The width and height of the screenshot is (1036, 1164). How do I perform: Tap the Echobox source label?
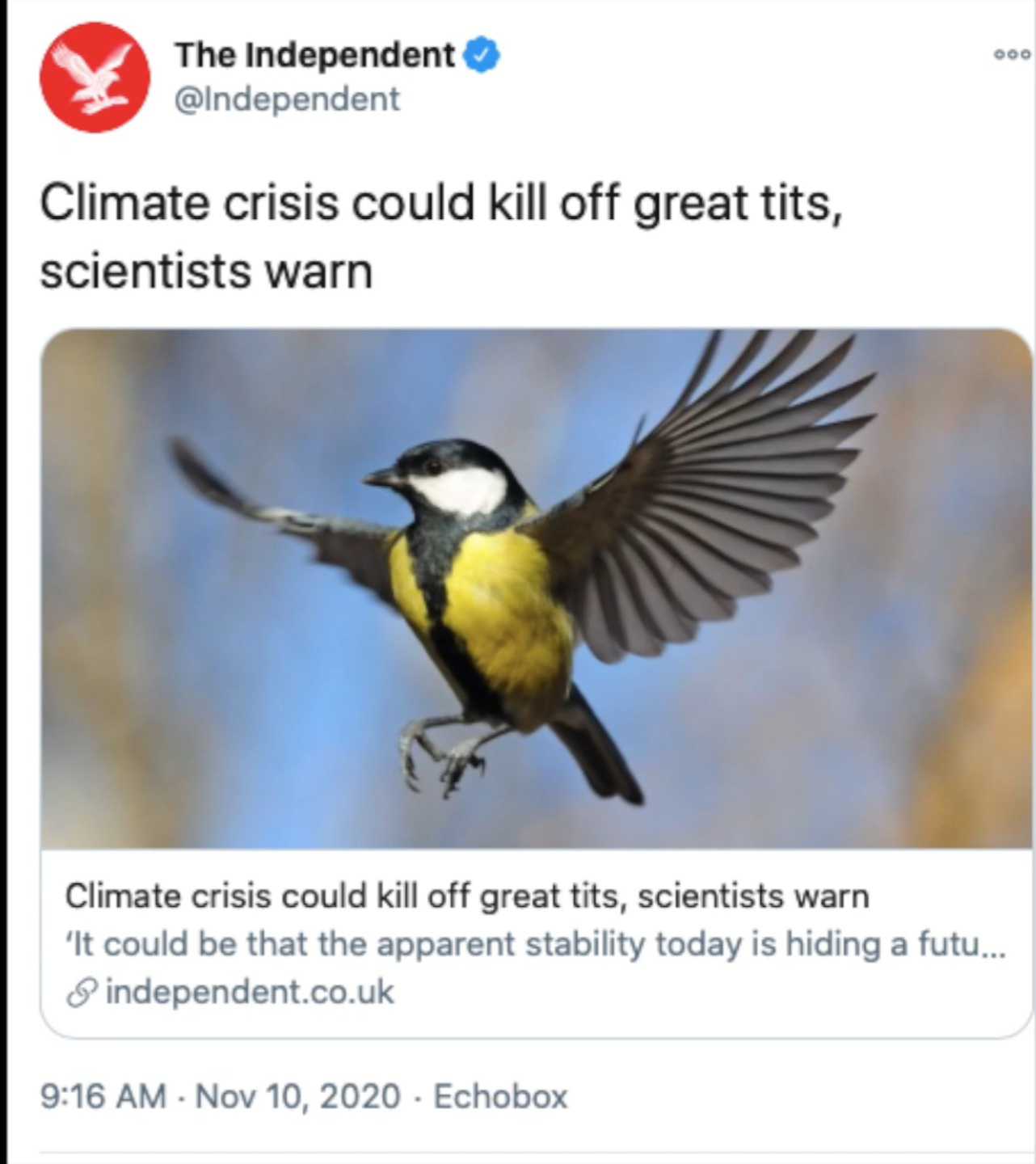[500, 1097]
